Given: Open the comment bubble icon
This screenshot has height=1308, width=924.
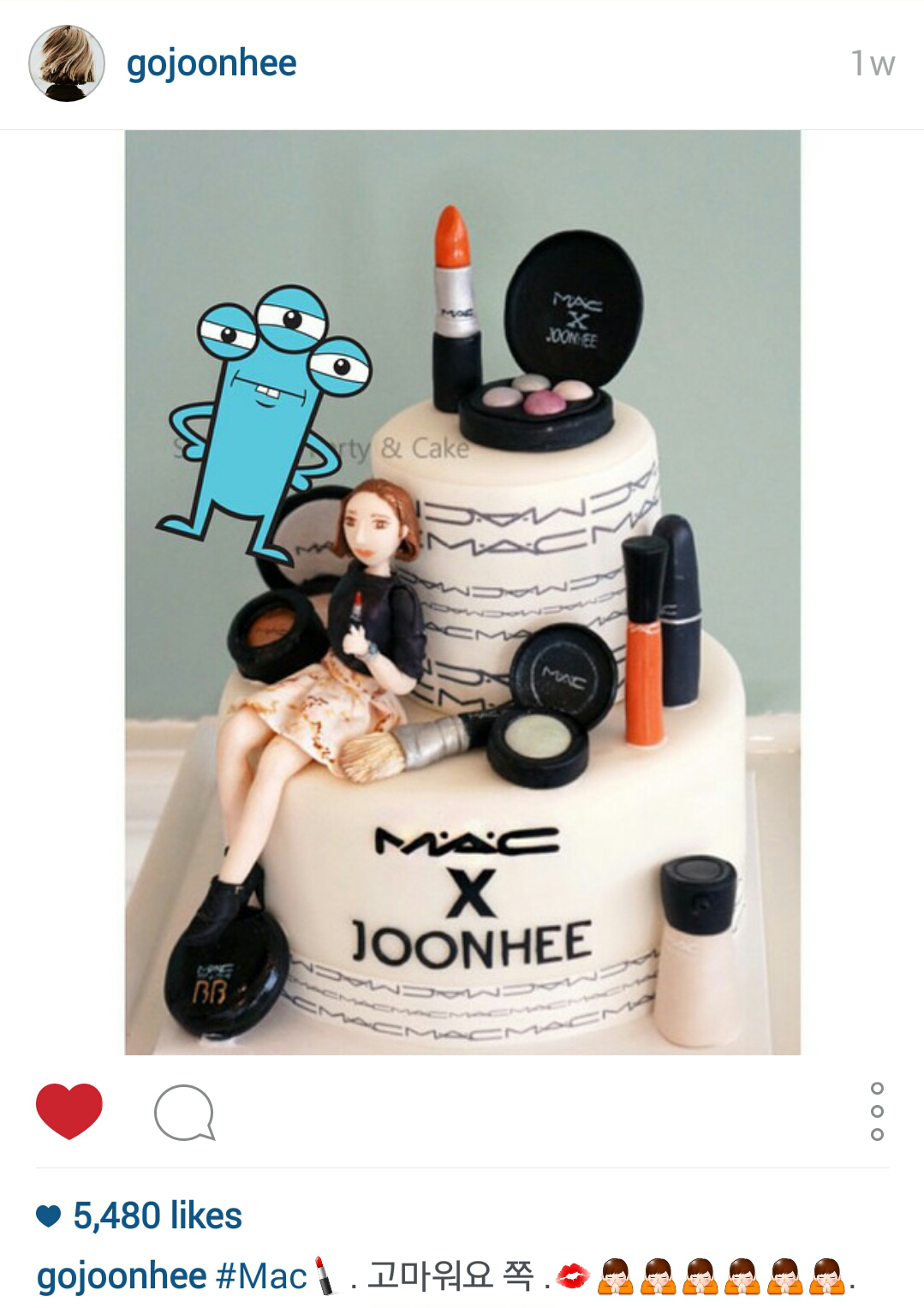Looking at the screenshot, I should point(184,1113).
